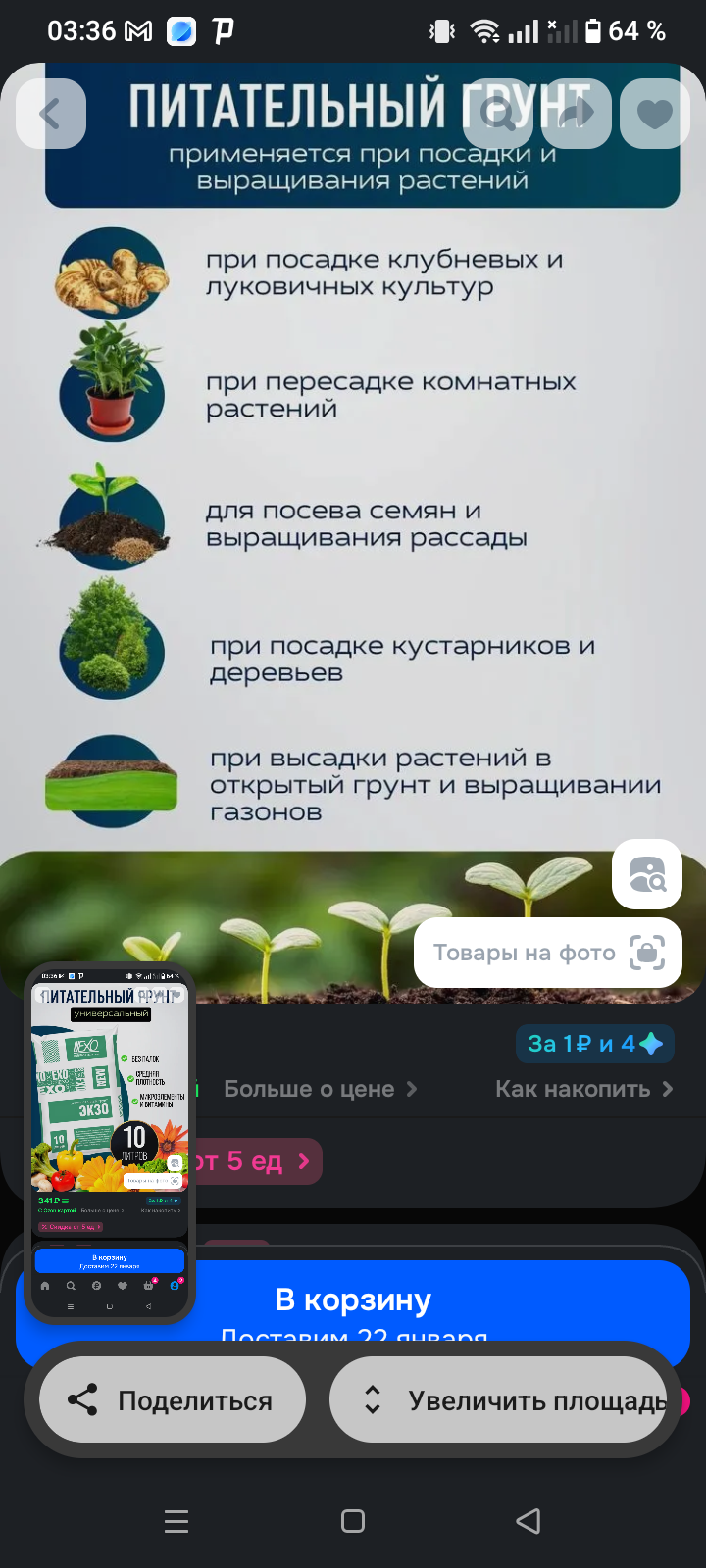Tap the floating product screenshot preview
Viewport: 706px width, 1568px height.
point(110,1147)
